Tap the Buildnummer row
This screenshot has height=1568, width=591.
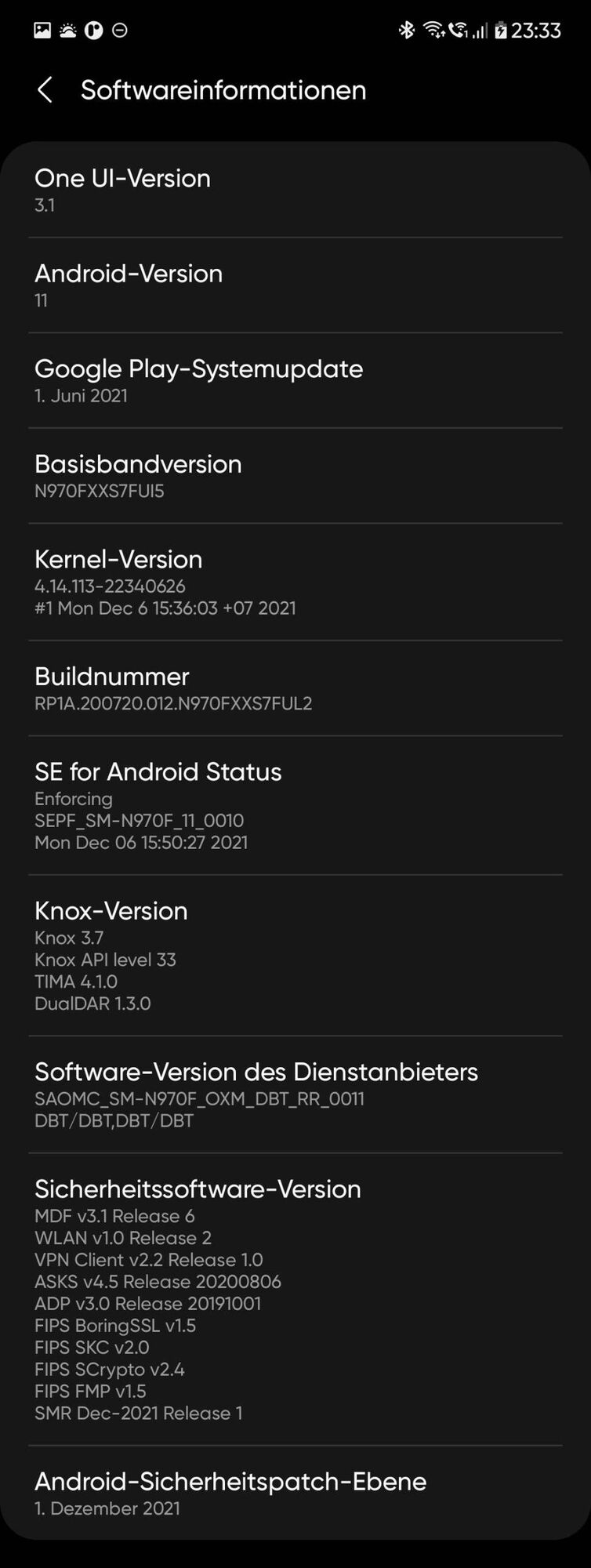295,688
